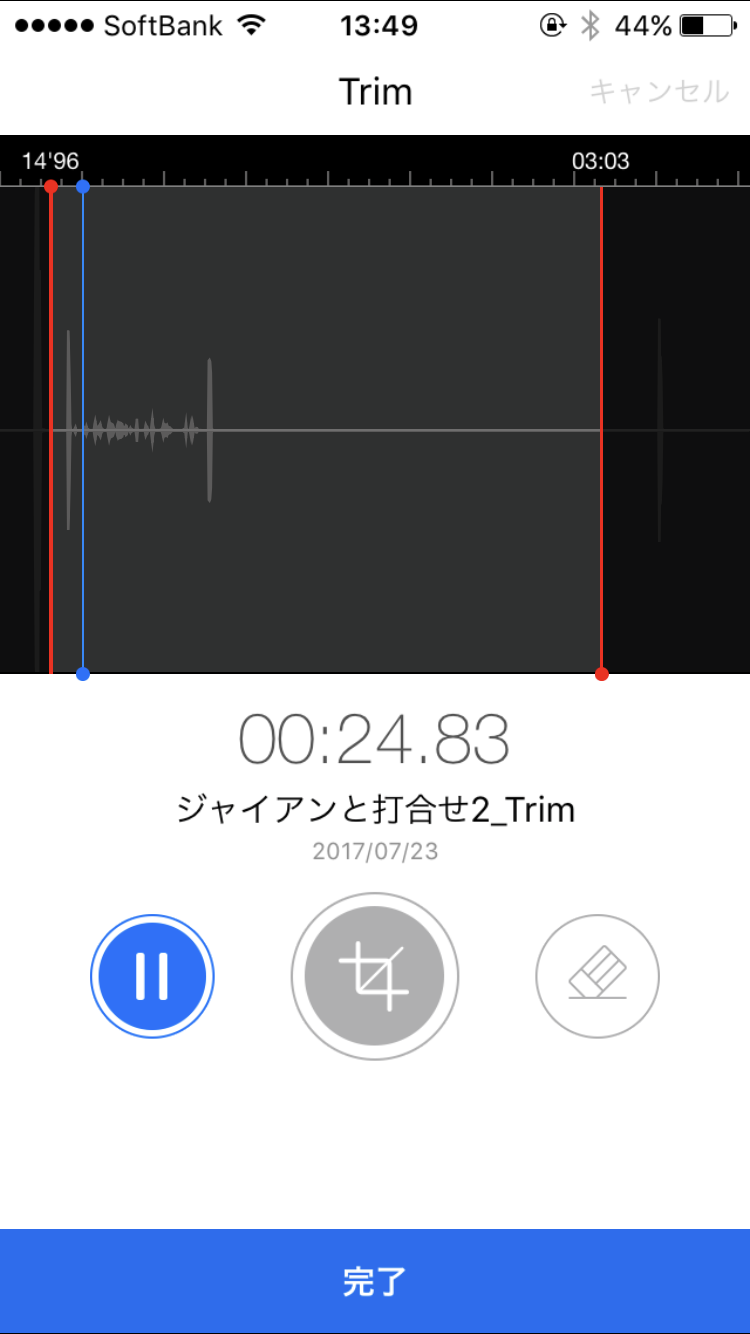Tap 完了 to finish trimming

click(x=375, y=1281)
